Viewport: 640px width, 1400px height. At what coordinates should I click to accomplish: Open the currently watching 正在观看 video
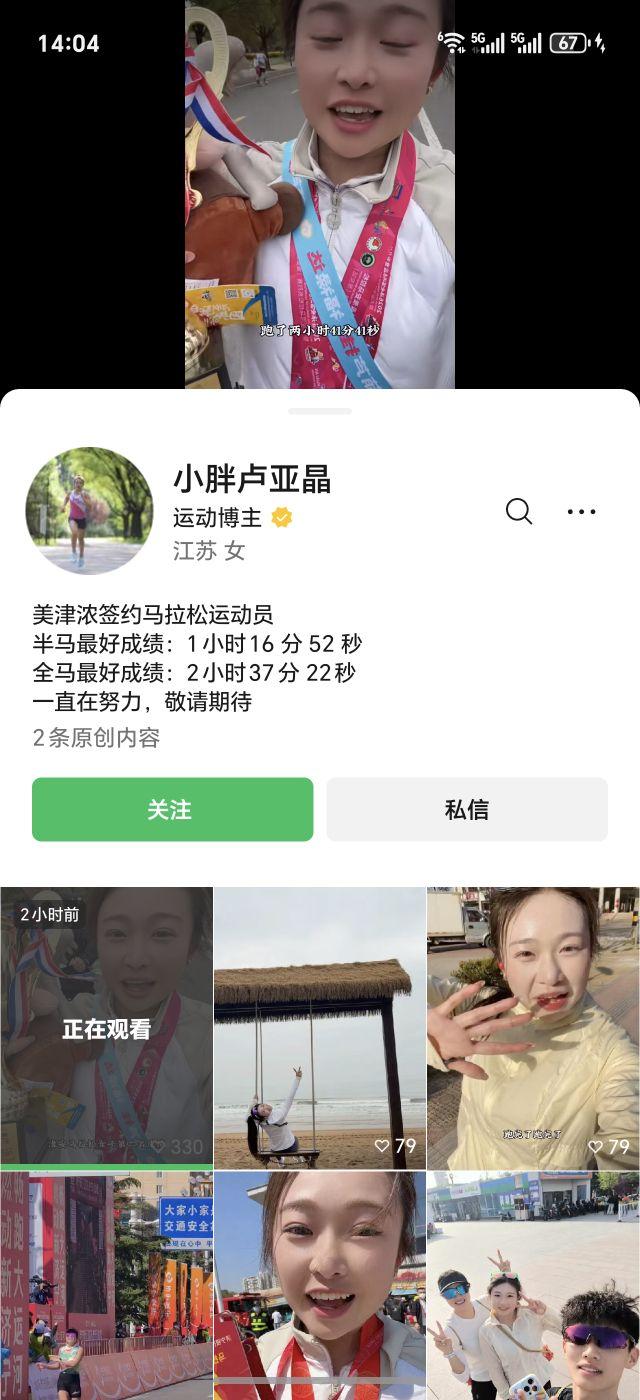click(106, 1027)
